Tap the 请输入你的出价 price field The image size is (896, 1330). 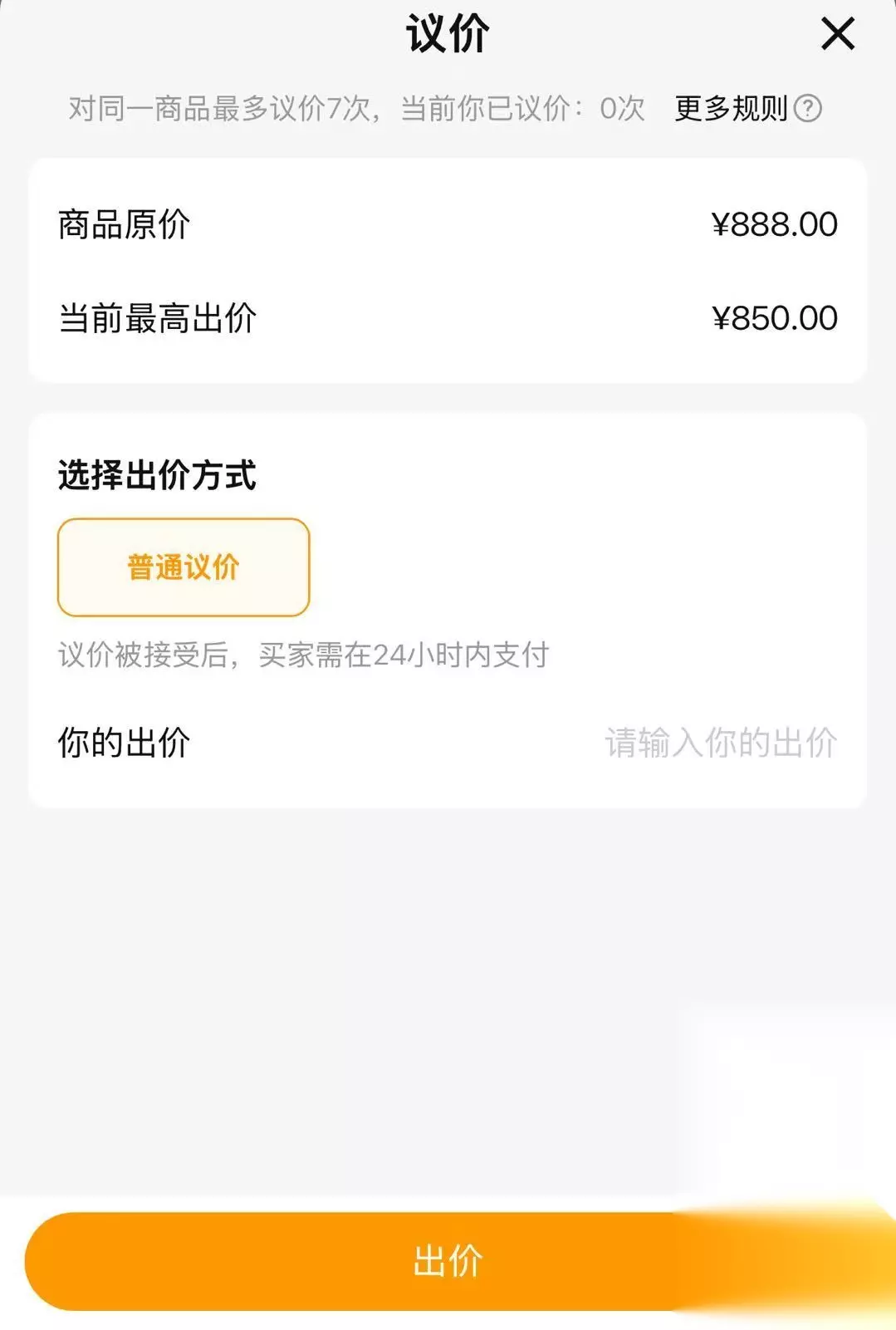[x=720, y=743]
